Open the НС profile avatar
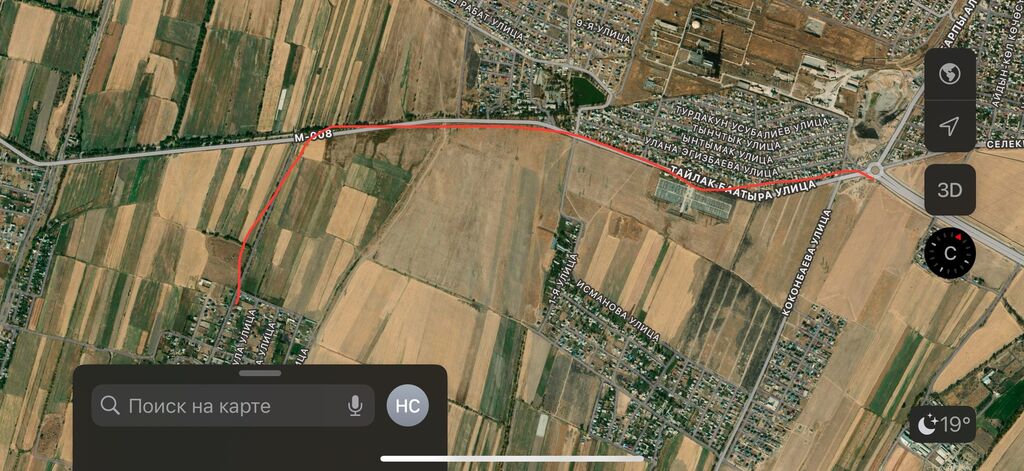This screenshot has width=1024, height=471. pos(408,406)
